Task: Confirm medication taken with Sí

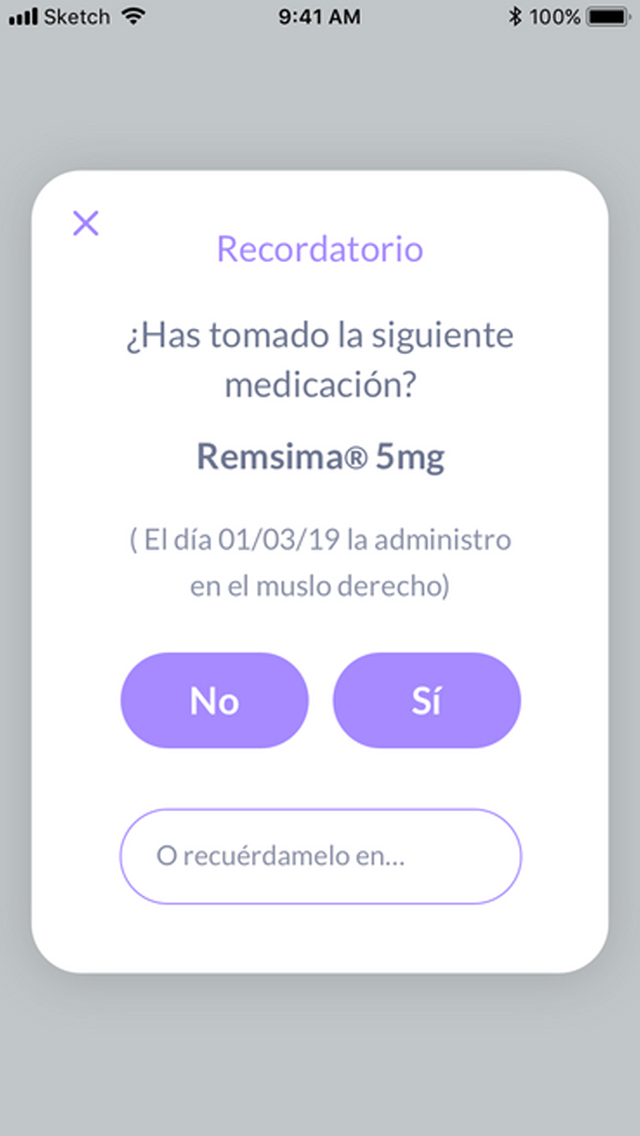Action: pos(426,700)
